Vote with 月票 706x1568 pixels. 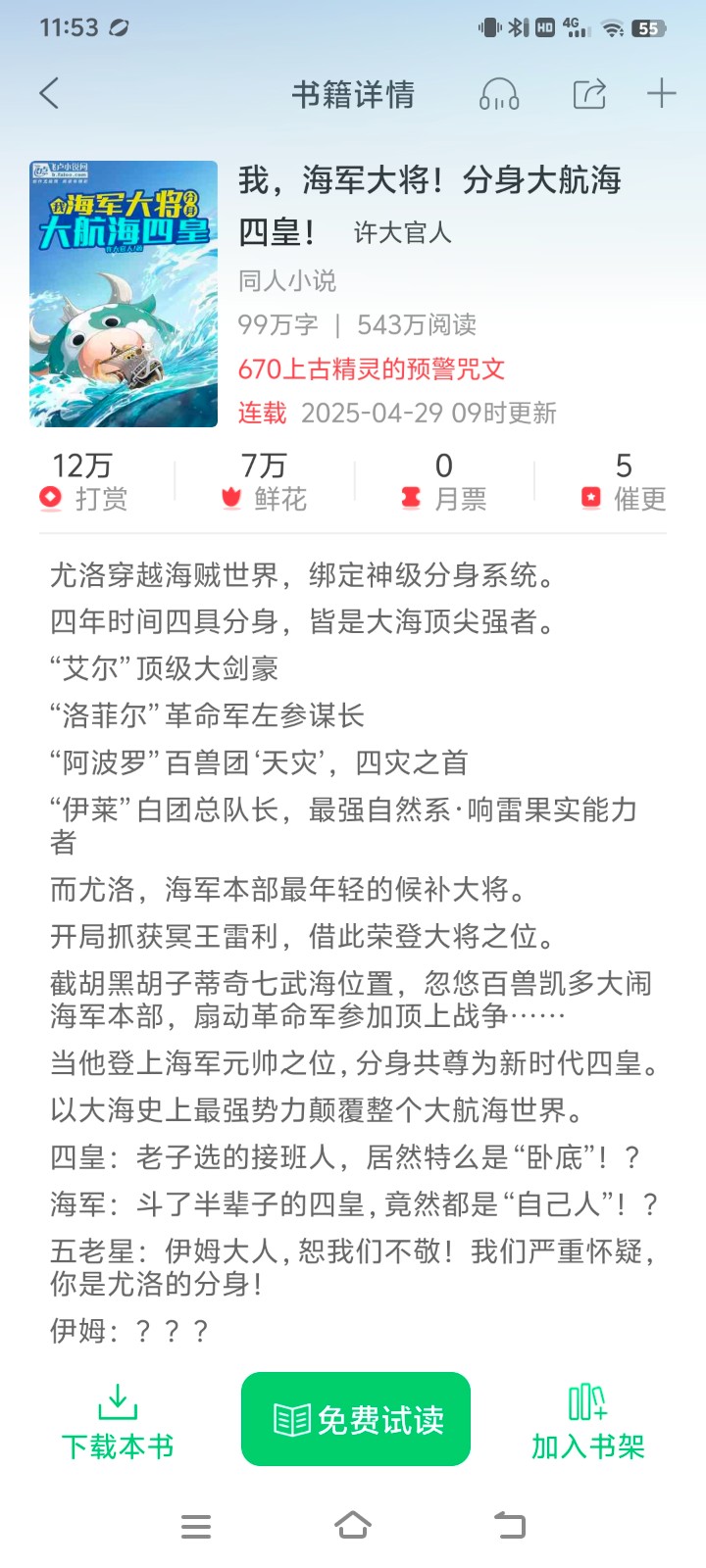click(443, 482)
